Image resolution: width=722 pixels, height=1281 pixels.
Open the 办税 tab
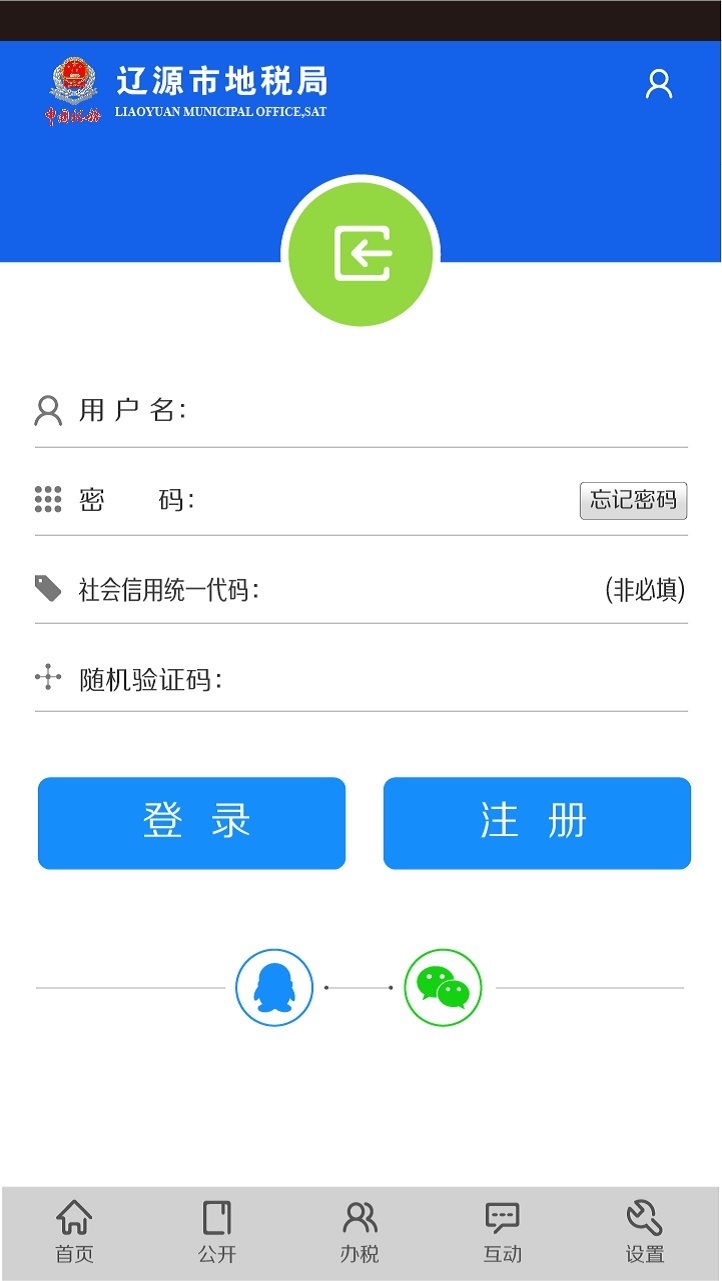360,1232
